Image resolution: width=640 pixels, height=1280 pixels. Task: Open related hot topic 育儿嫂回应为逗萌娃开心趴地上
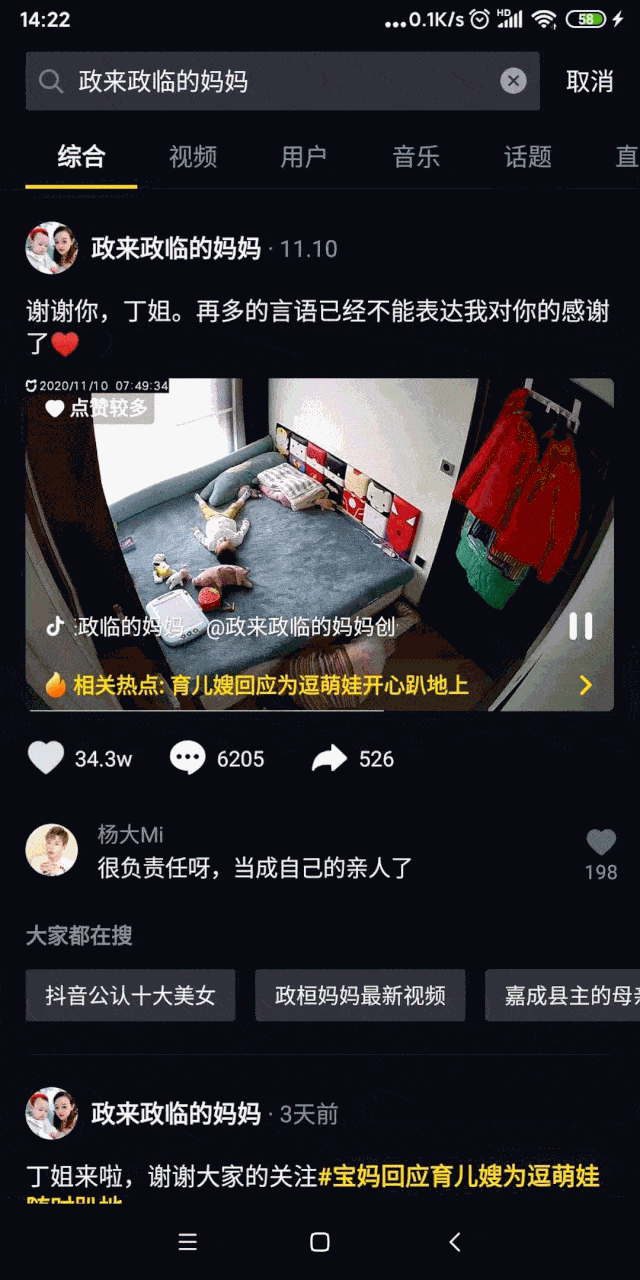320,685
